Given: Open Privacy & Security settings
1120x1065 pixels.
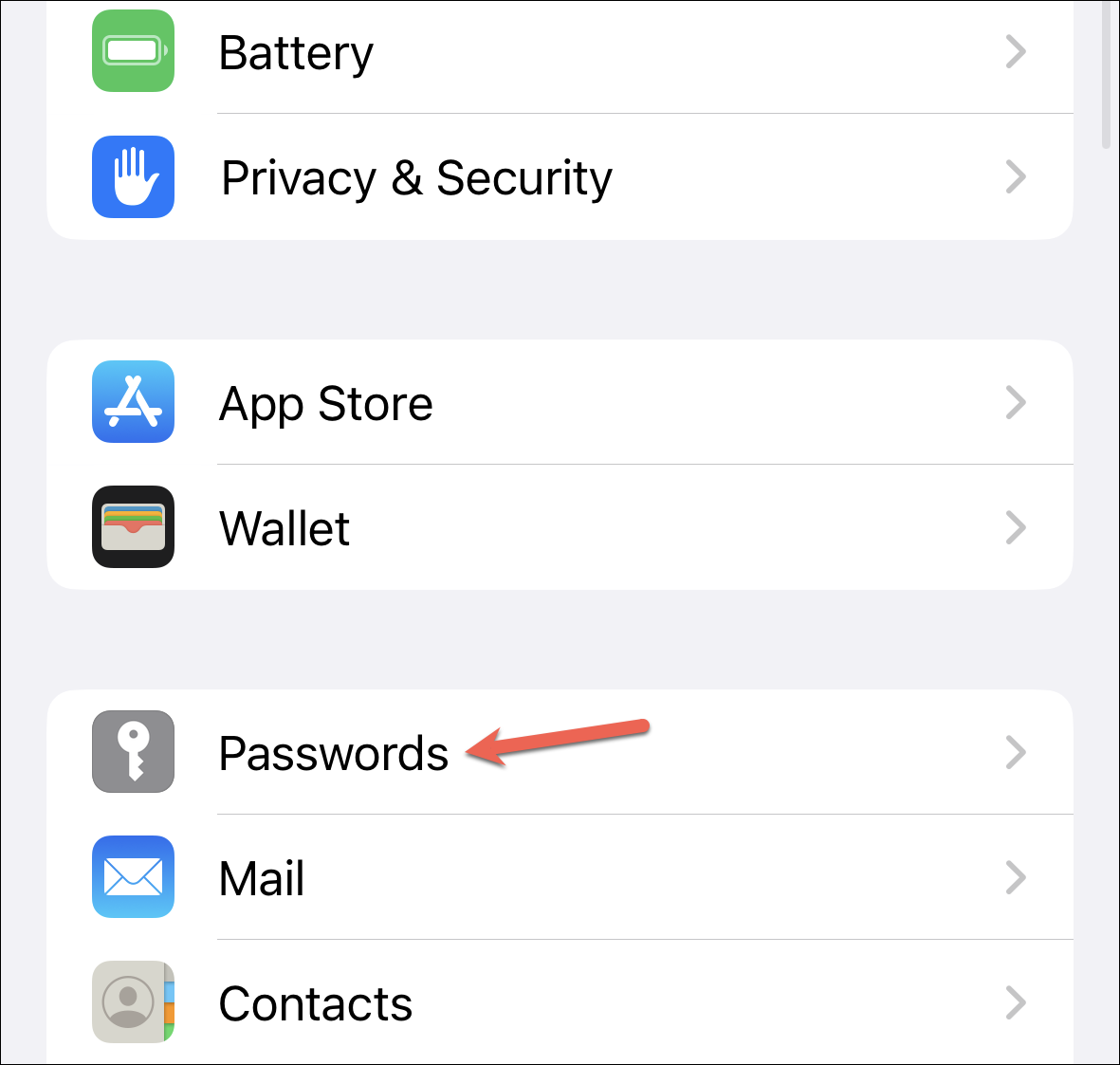Looking at the screenshot, I should tap(560, 177).
